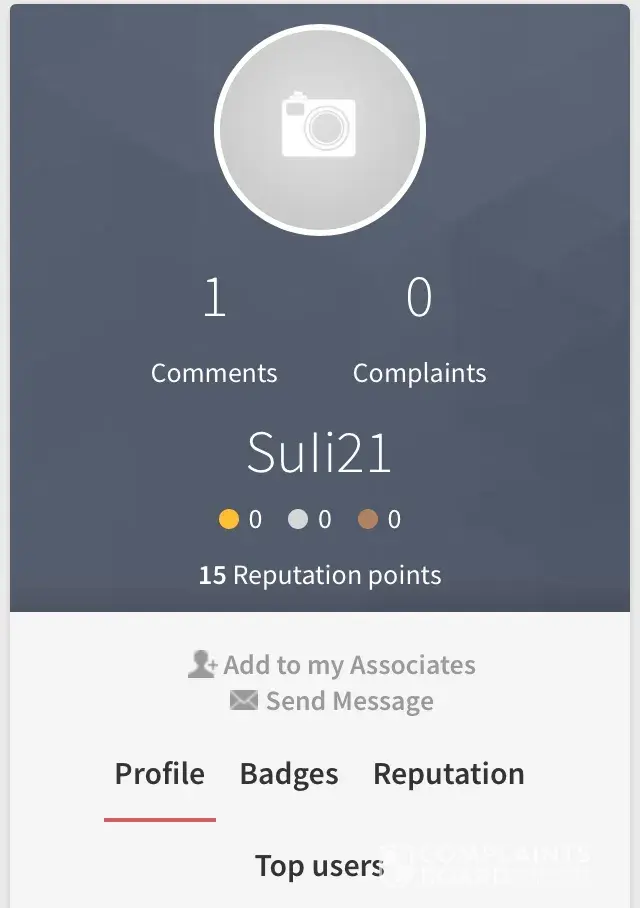This screenshot has height=908, width=640.
Task: Open the Reputation tab
Action: point(448,774)
